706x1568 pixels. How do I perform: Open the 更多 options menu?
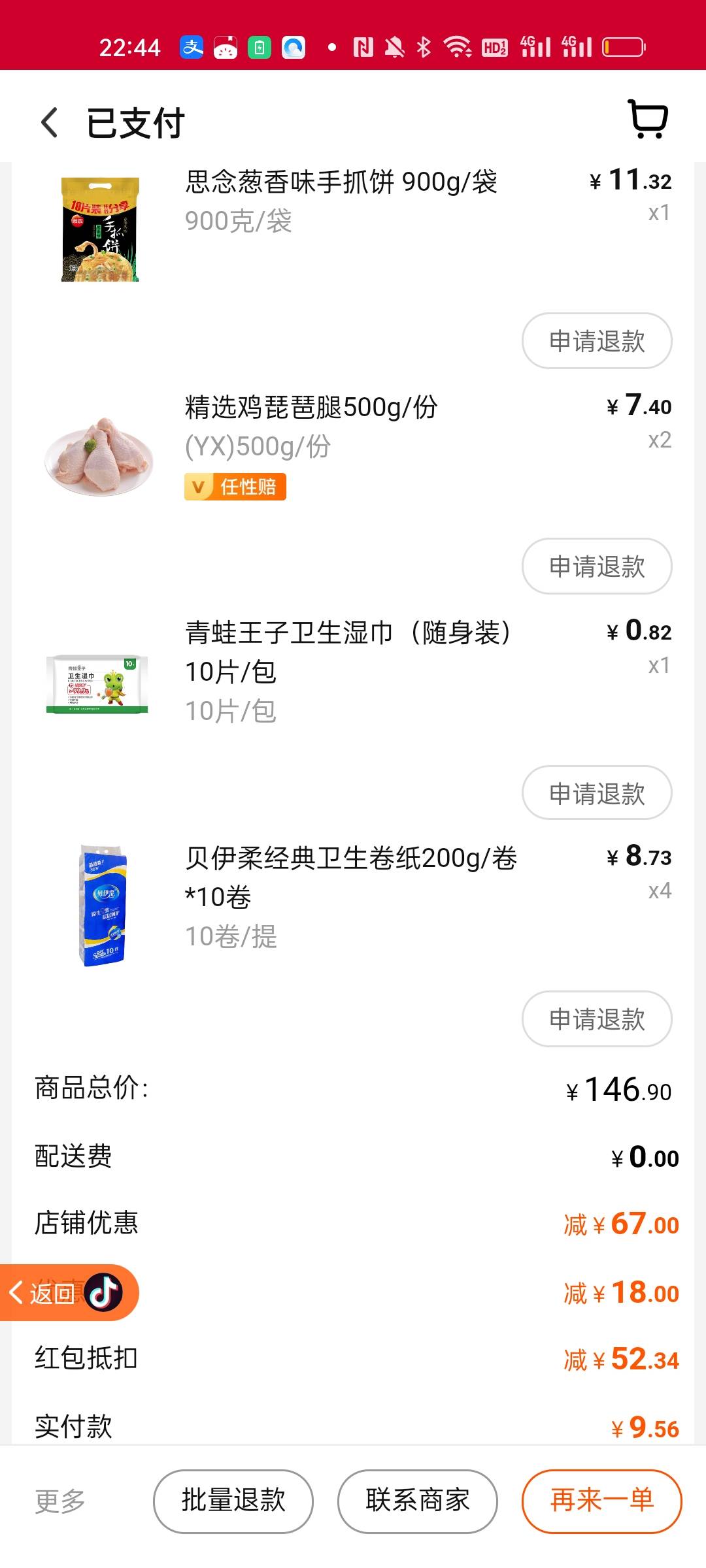(x=59, y=1500)
